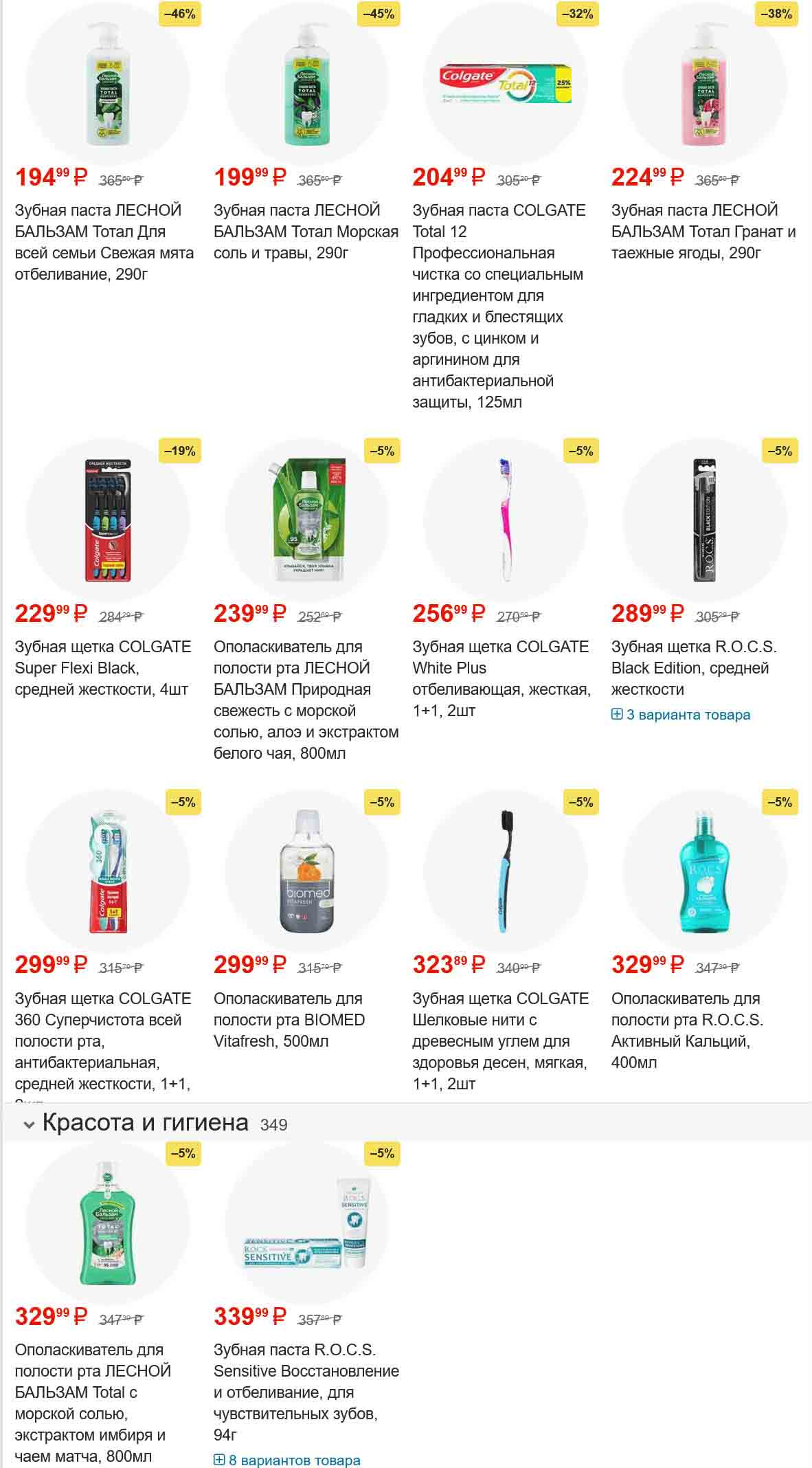Open COLGATE Super Flexi Black toothbrush

coord(103,667)
